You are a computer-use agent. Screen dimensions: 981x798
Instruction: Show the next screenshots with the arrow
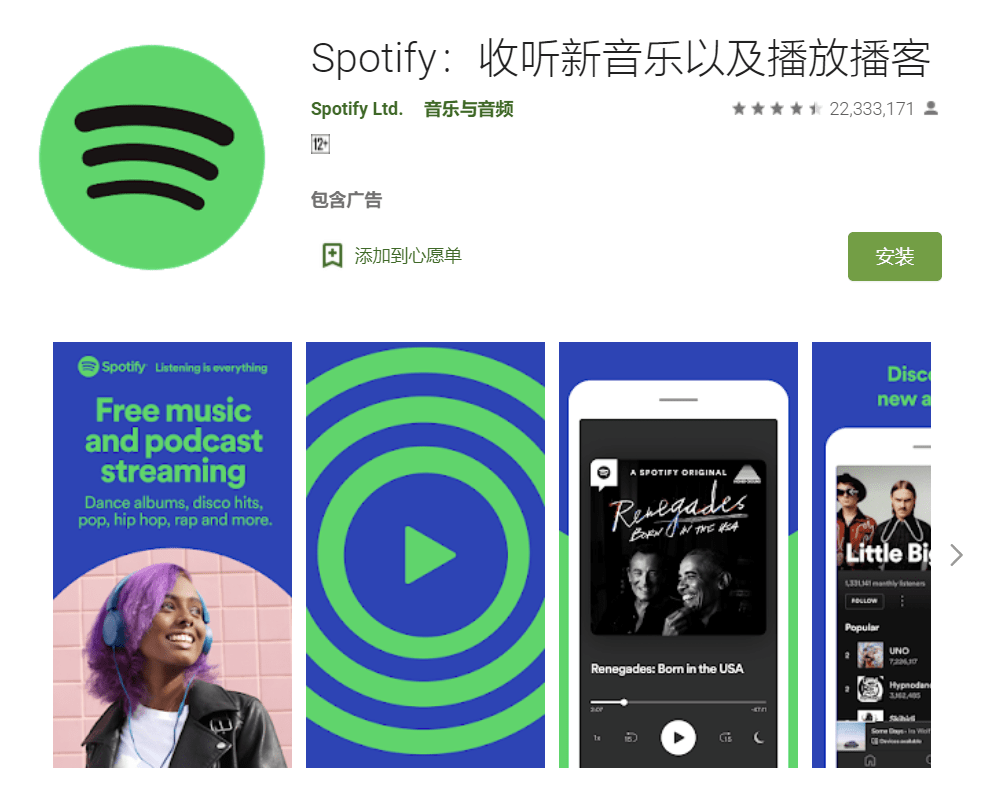tap(956, 555)
